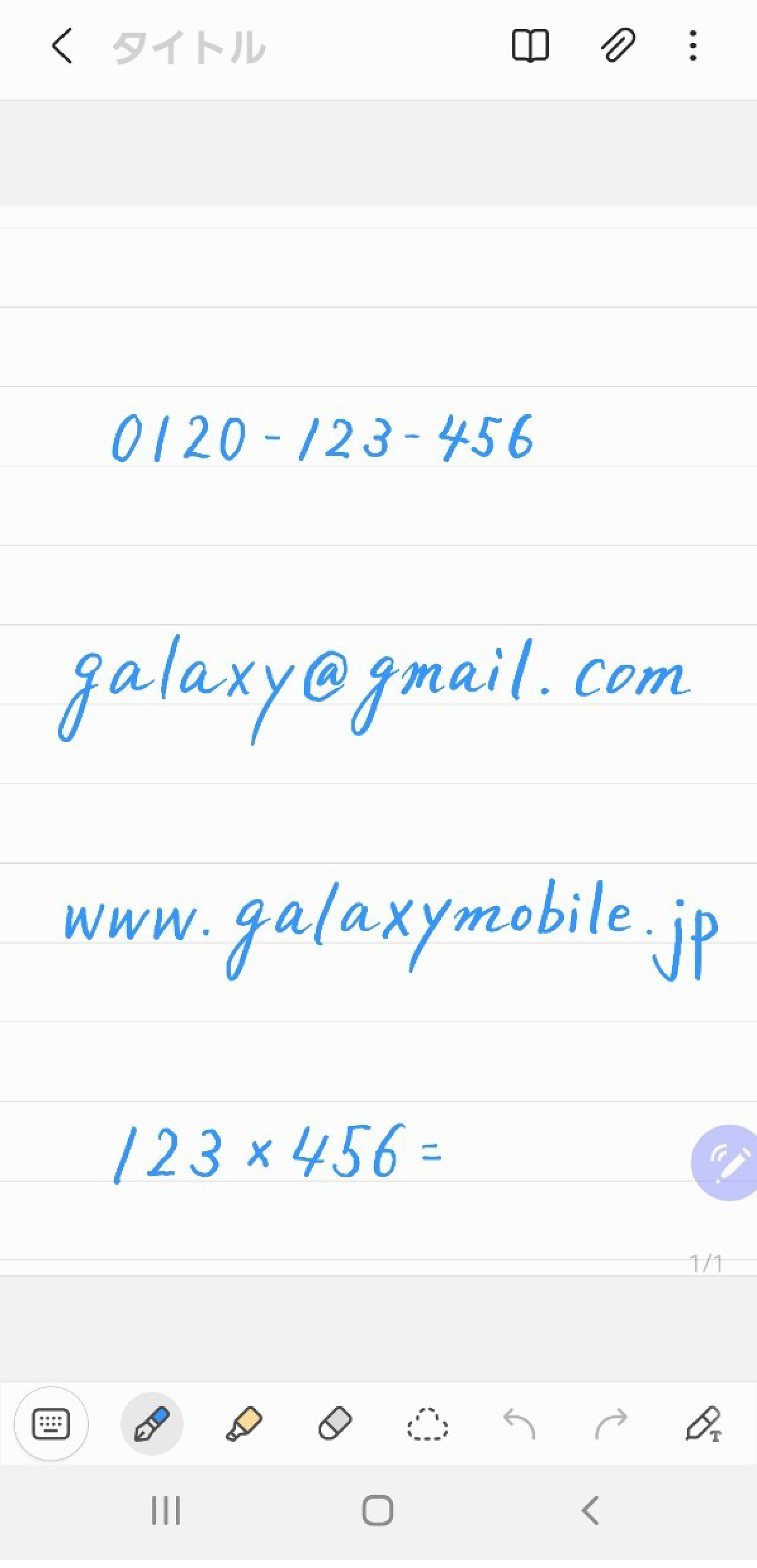Open reading mode with the book icon
Screen dimensions: 757x1568
point(530,46)
